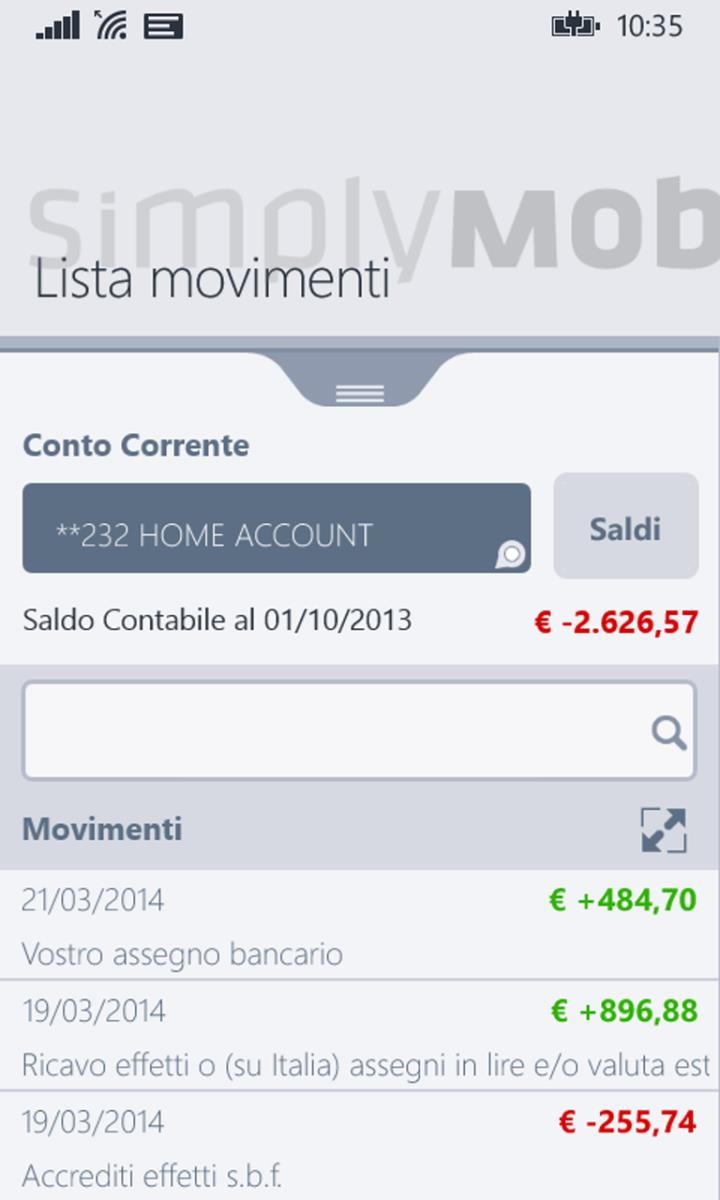
Task: Tap the magnifier search icon
Action: [669, 733]
